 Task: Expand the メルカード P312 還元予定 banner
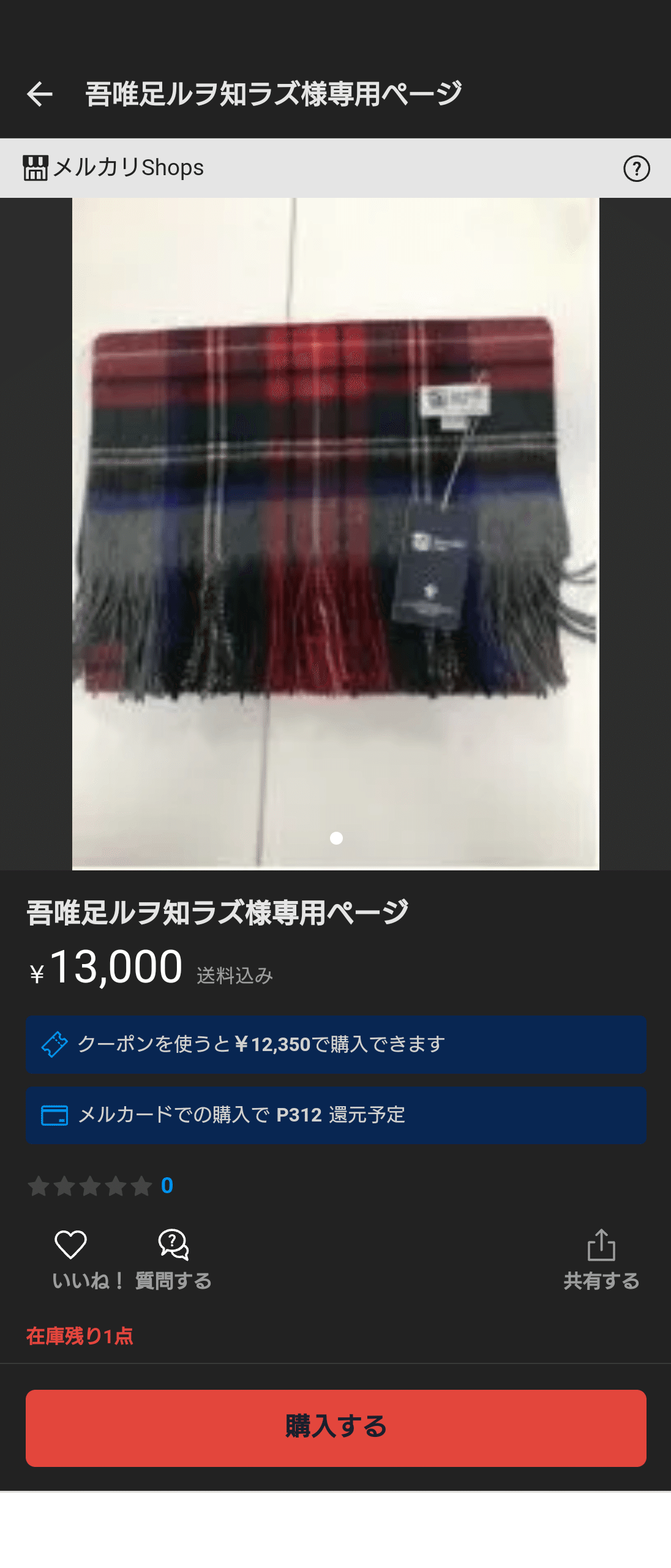[335, 1115]
